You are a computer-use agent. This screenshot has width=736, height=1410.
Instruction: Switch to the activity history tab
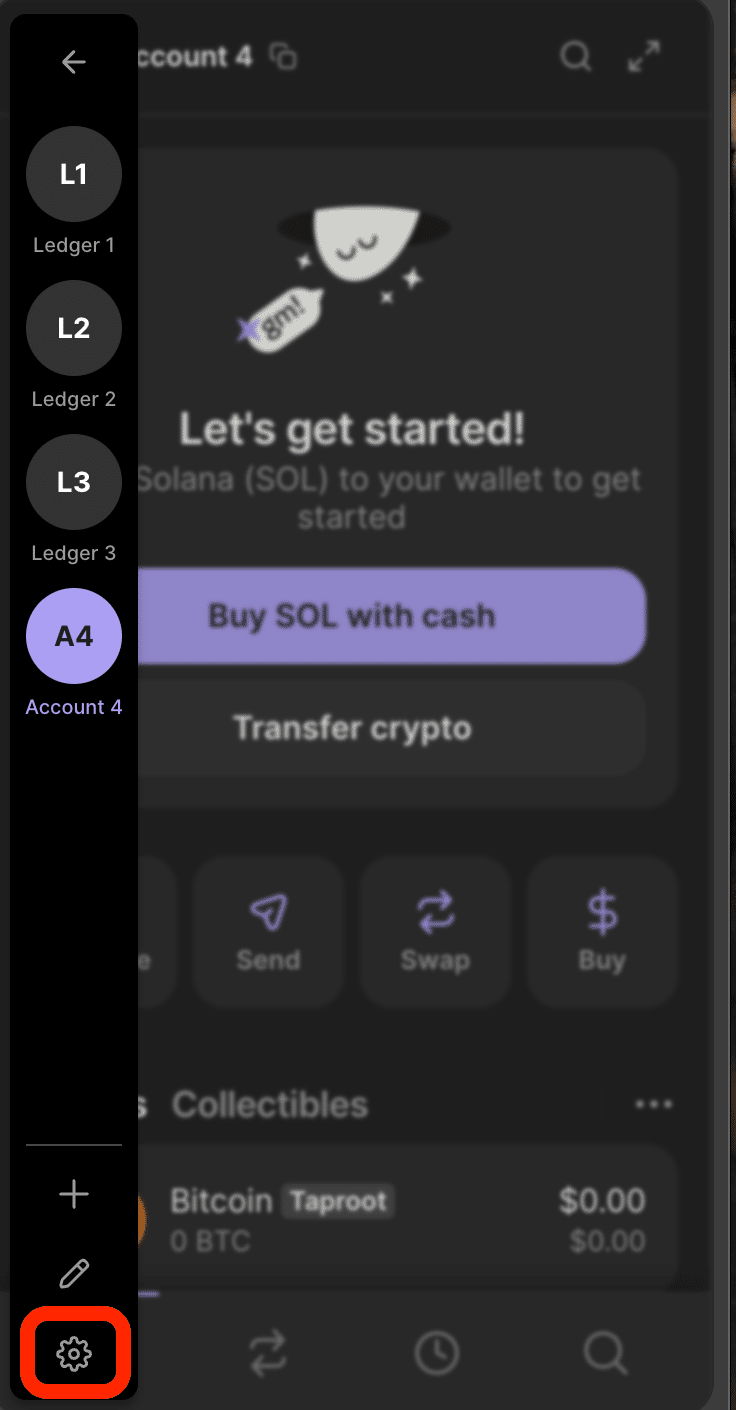437,1354
